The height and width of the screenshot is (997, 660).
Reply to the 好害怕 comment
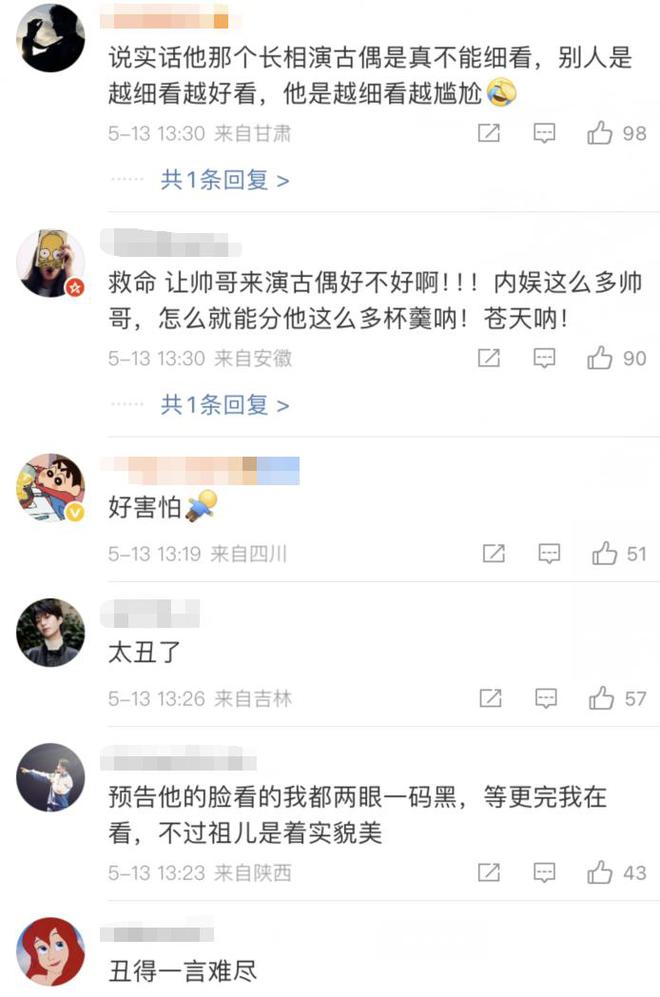click(x=548, y=553)
